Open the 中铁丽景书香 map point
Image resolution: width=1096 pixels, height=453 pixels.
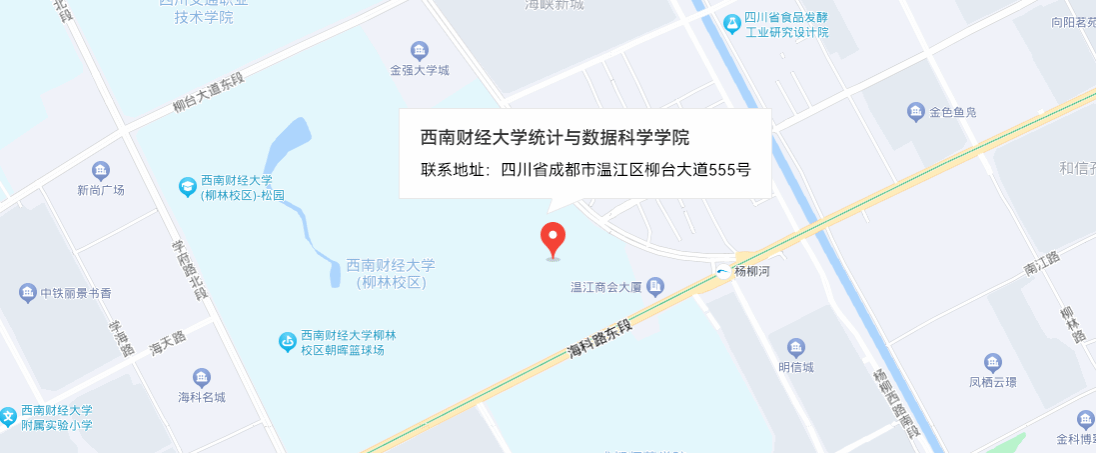tap(27, 293)
